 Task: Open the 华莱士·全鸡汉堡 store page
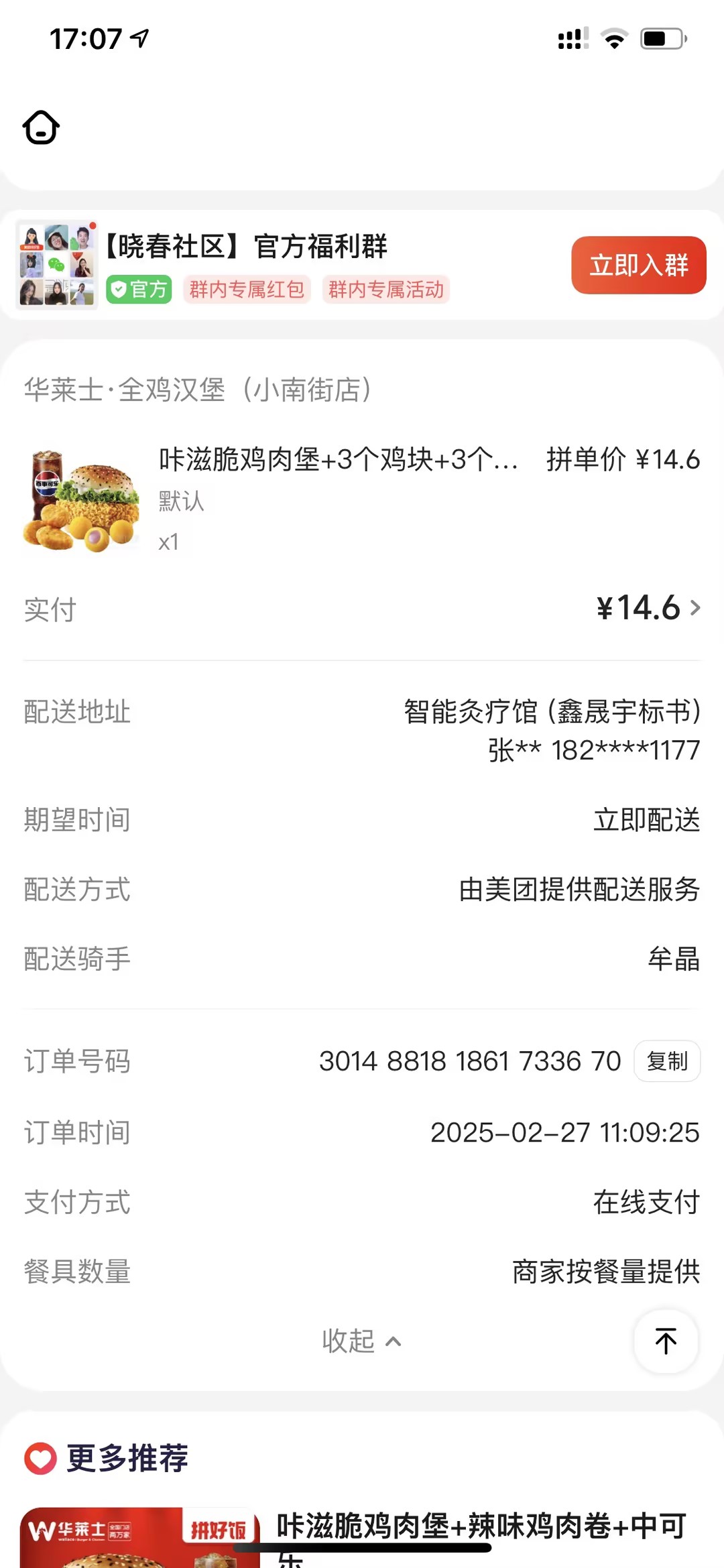tap(198, 389)
